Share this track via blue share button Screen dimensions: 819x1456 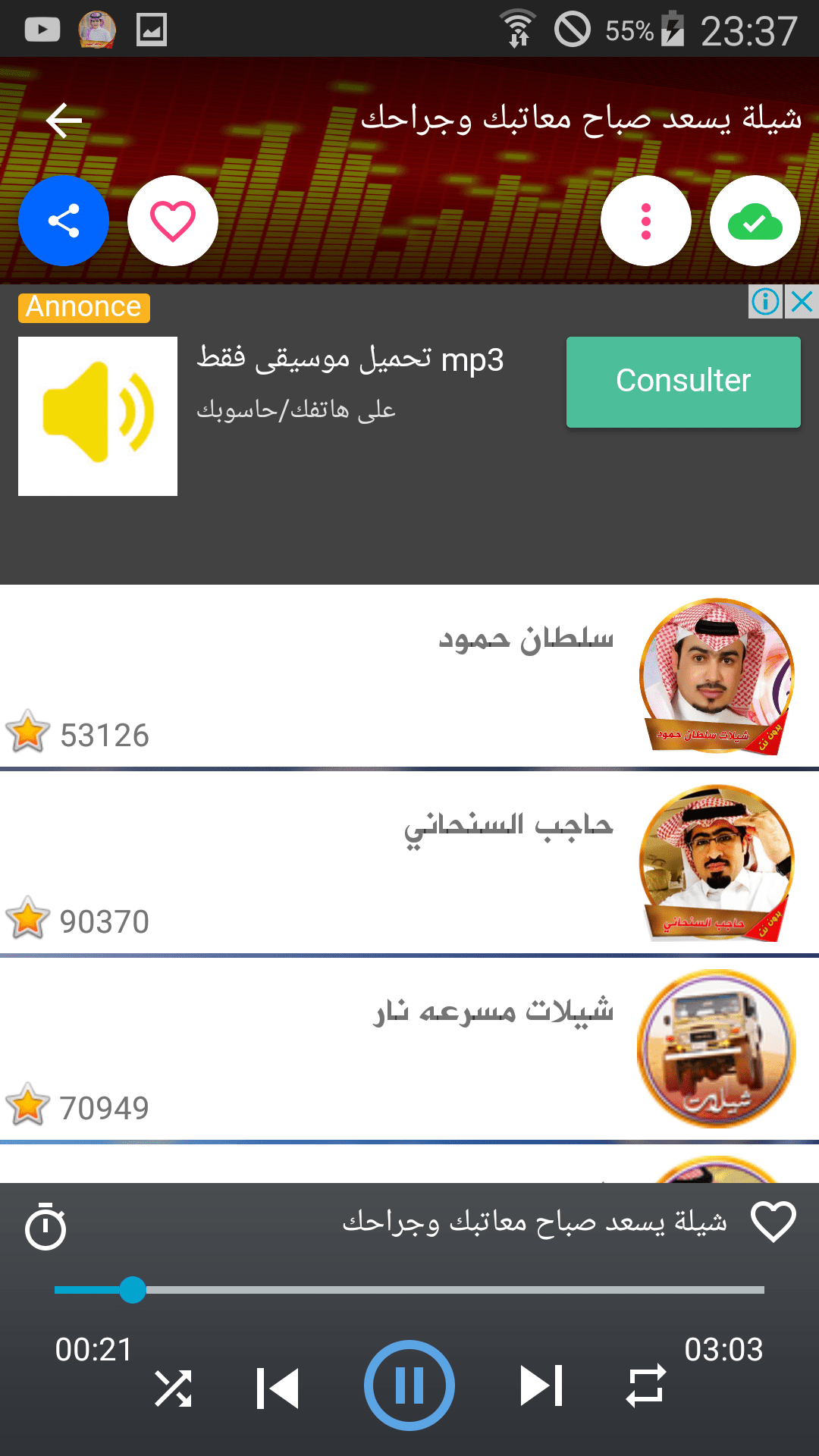click(64, 221)
